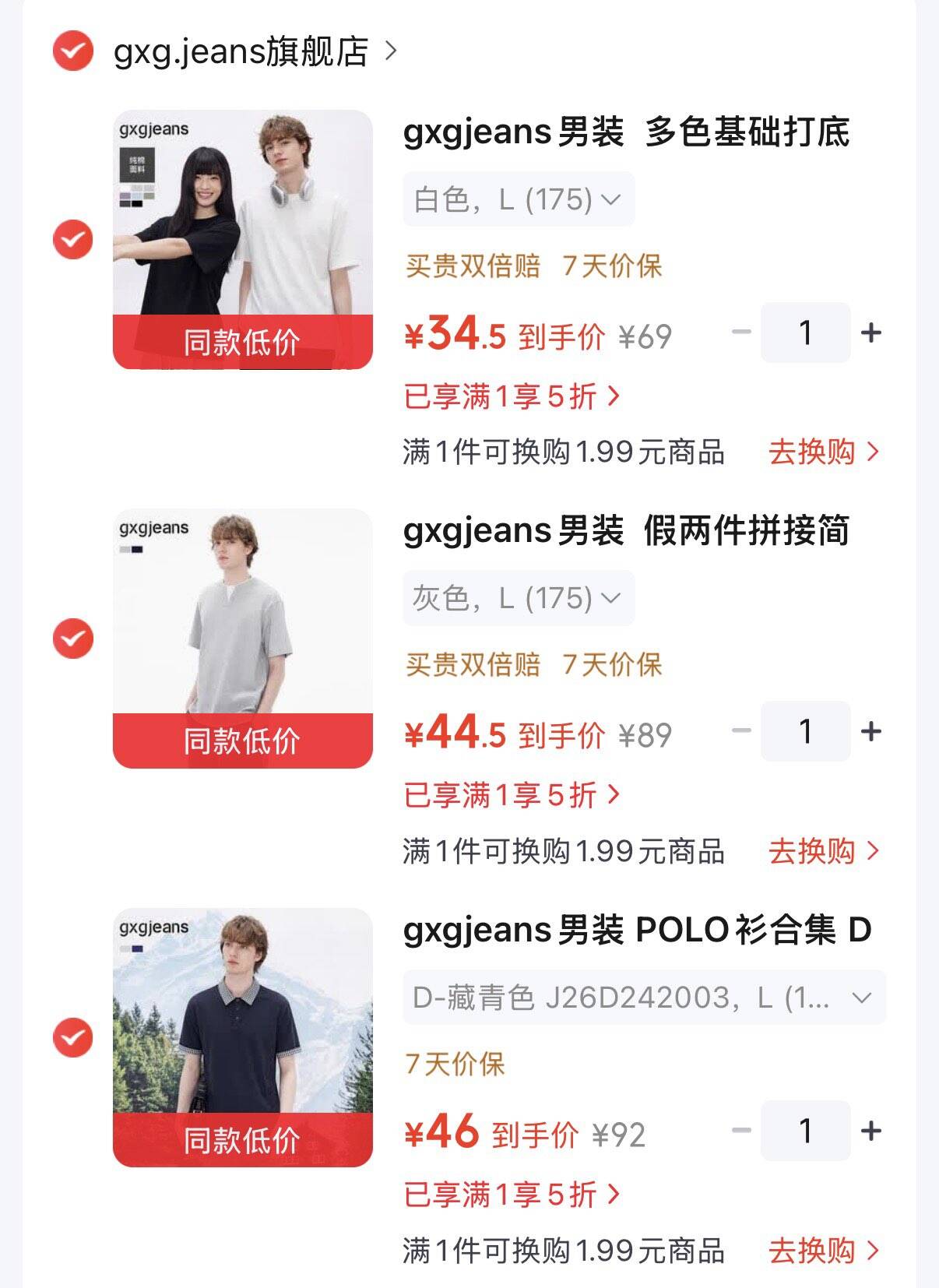Uncheck the gxg.jeans旗舰店 store checkbox
Viewport: 939px width, 1288px height.
pyautogui.click(x=72, y=51)
